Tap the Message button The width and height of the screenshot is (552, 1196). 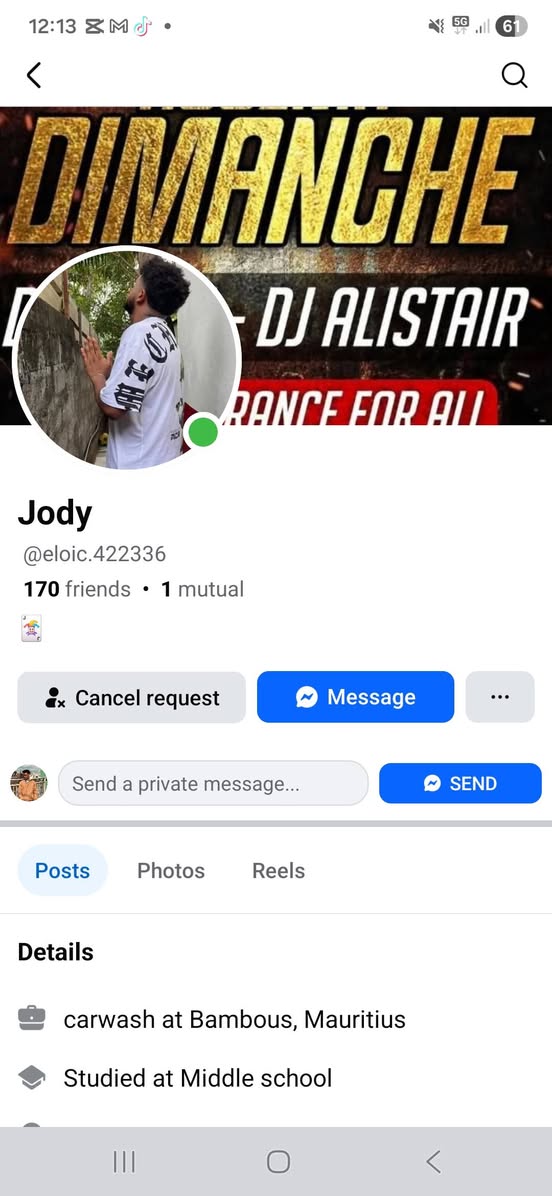(x=355, y=697)
